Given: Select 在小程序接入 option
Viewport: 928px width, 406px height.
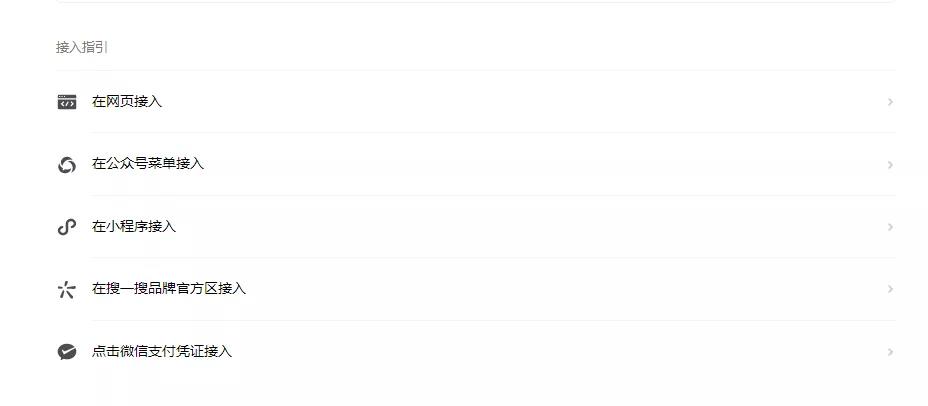Looking at the screenshot, I should (134, 227).
